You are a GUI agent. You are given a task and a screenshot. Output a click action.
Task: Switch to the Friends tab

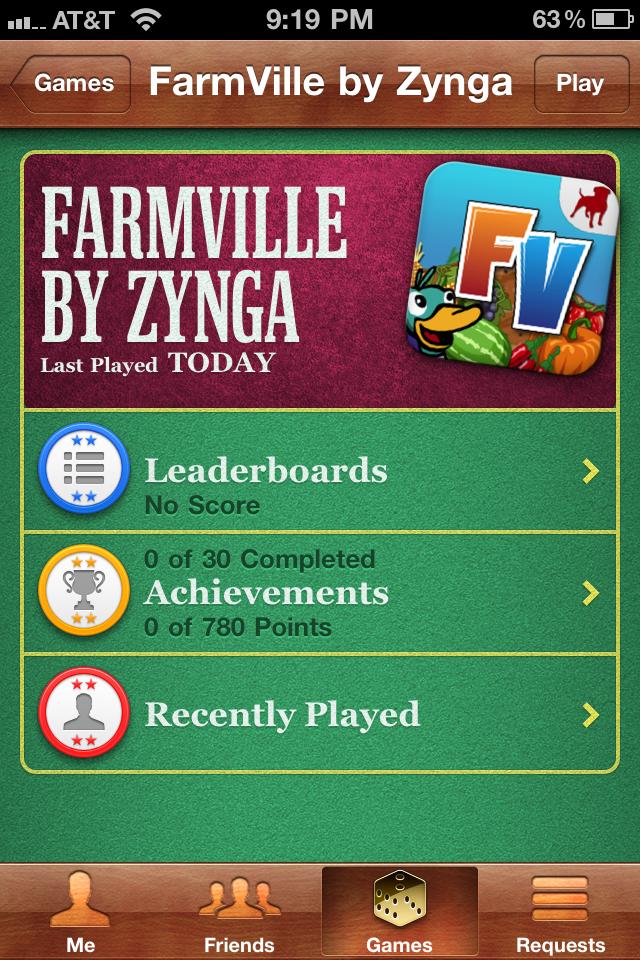click(x=239, y=912)
